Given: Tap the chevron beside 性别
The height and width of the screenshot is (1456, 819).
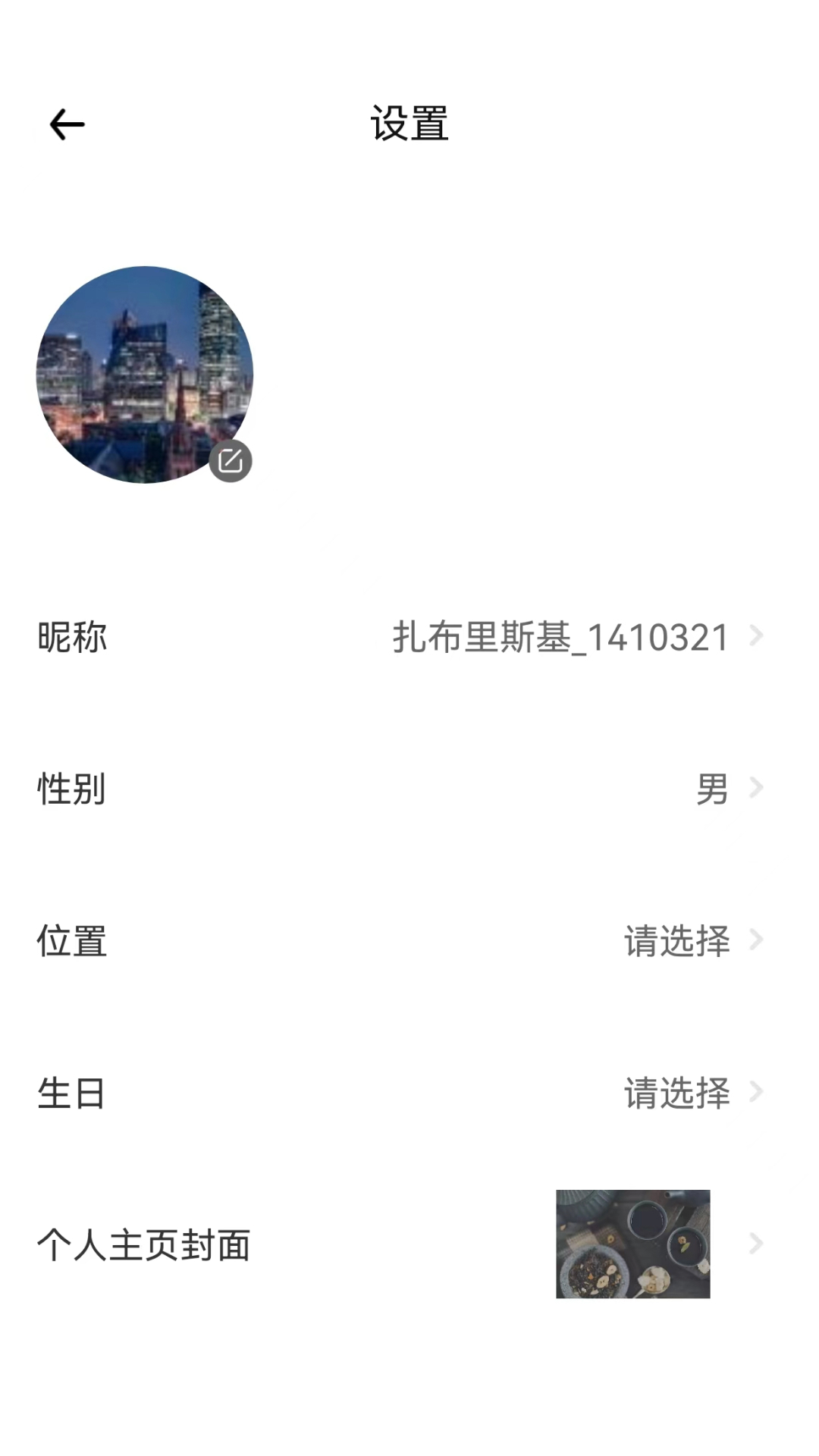Looking at the screenshot, I should point(755,789).
